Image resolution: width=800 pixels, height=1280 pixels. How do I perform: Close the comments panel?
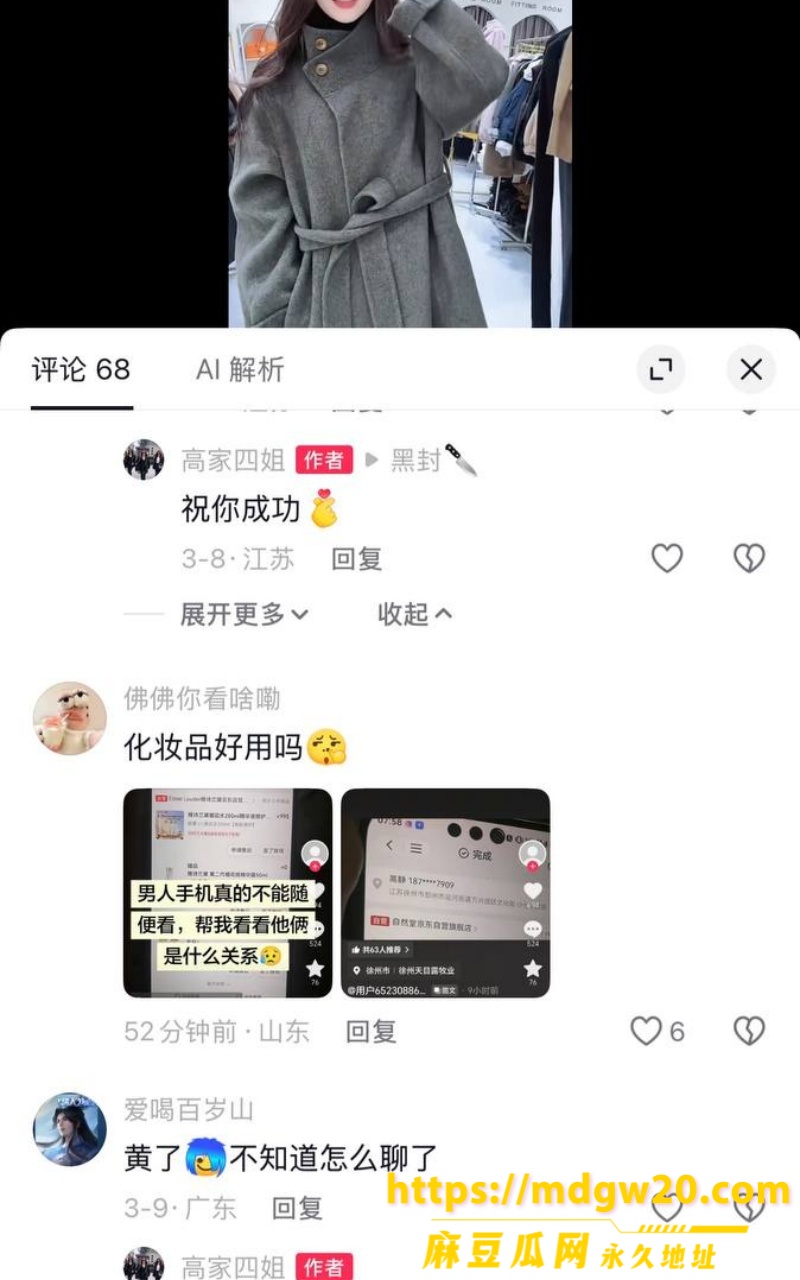point(751,370)
